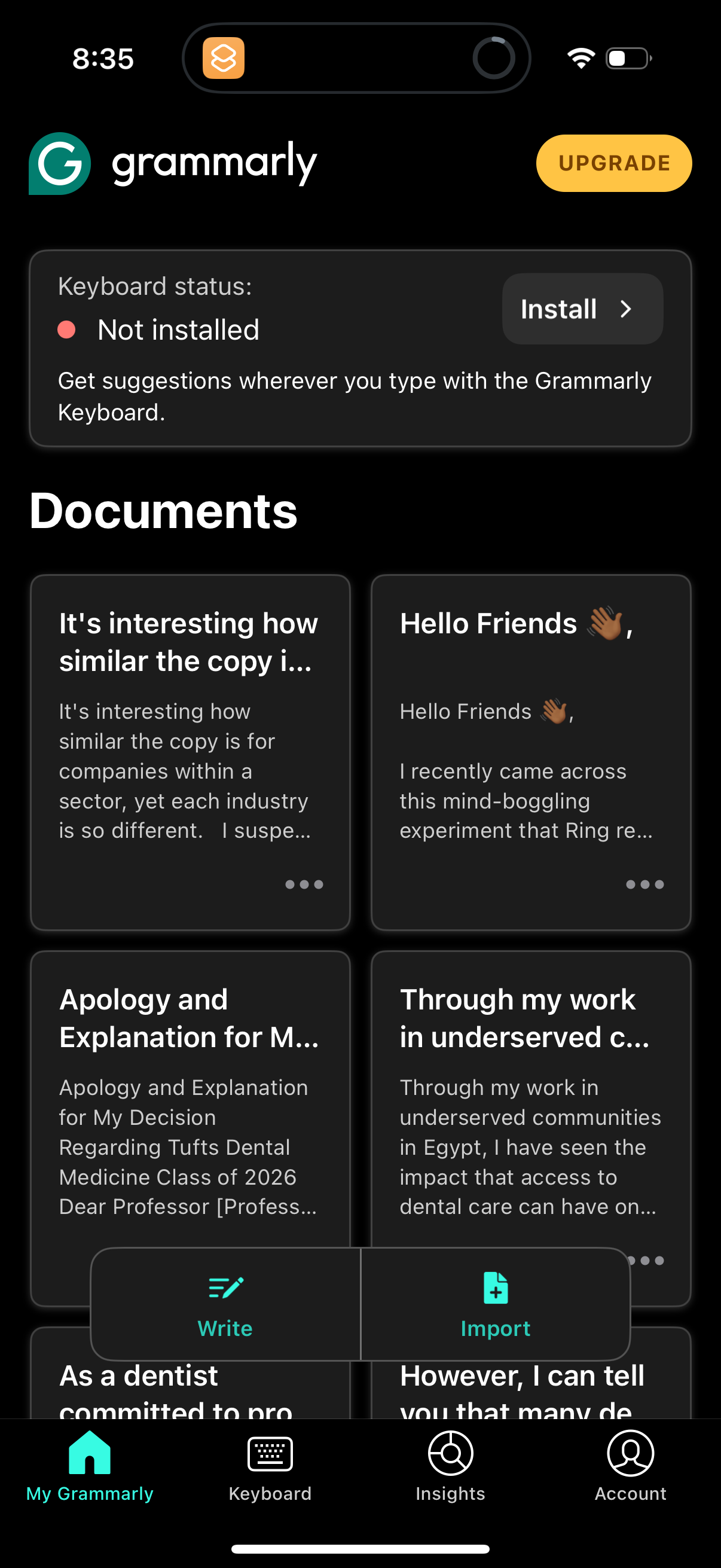Tap the battery status indicator
The width and height of the screenshot is (721, 1568).
pos(628,57)
